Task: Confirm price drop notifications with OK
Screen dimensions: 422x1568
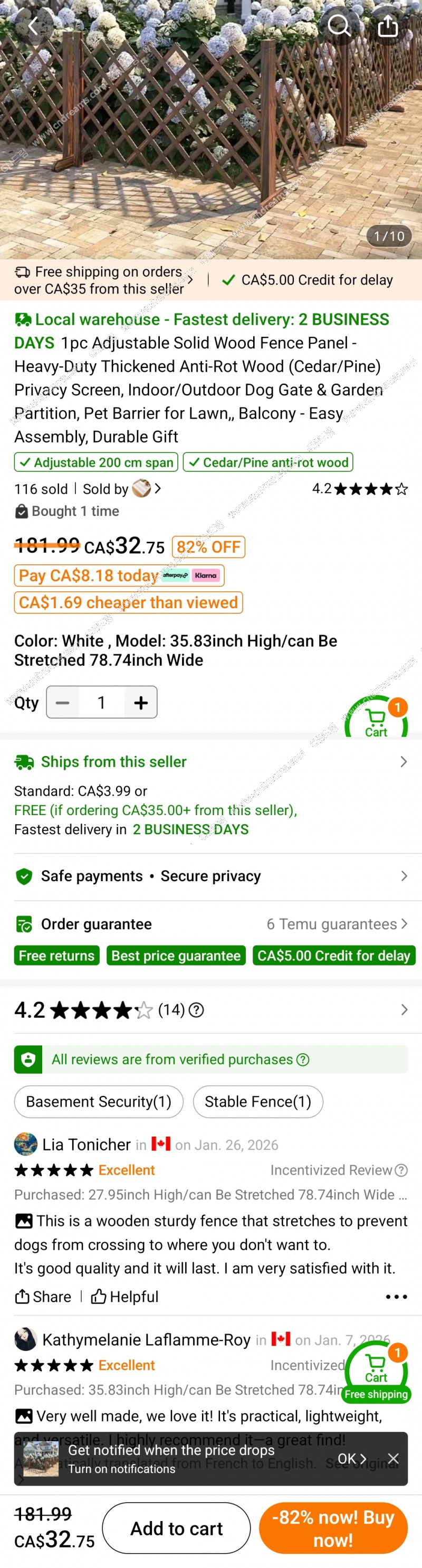Action: (x=351, y=1458)
